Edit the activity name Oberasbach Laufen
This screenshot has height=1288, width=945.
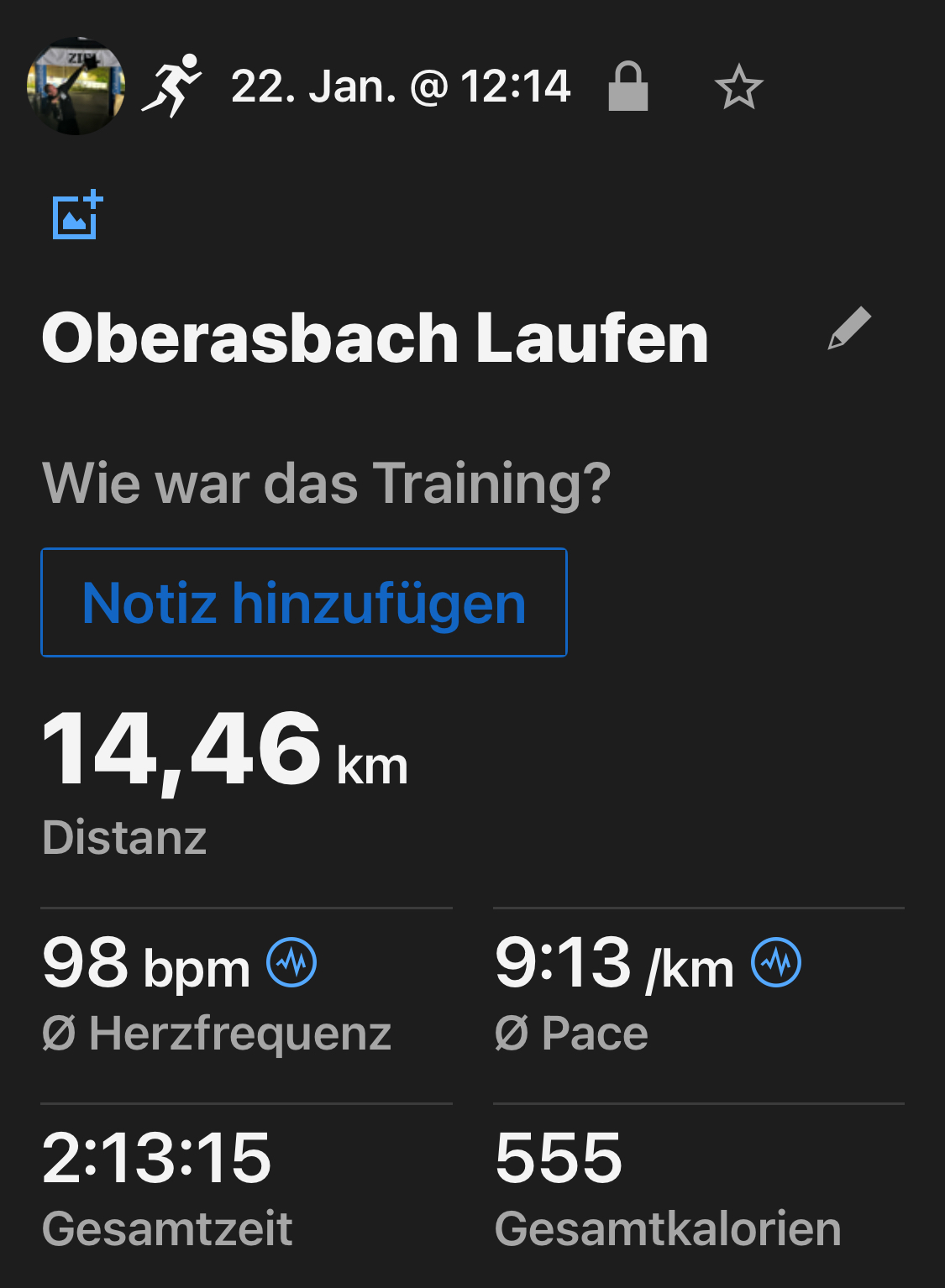848,328
